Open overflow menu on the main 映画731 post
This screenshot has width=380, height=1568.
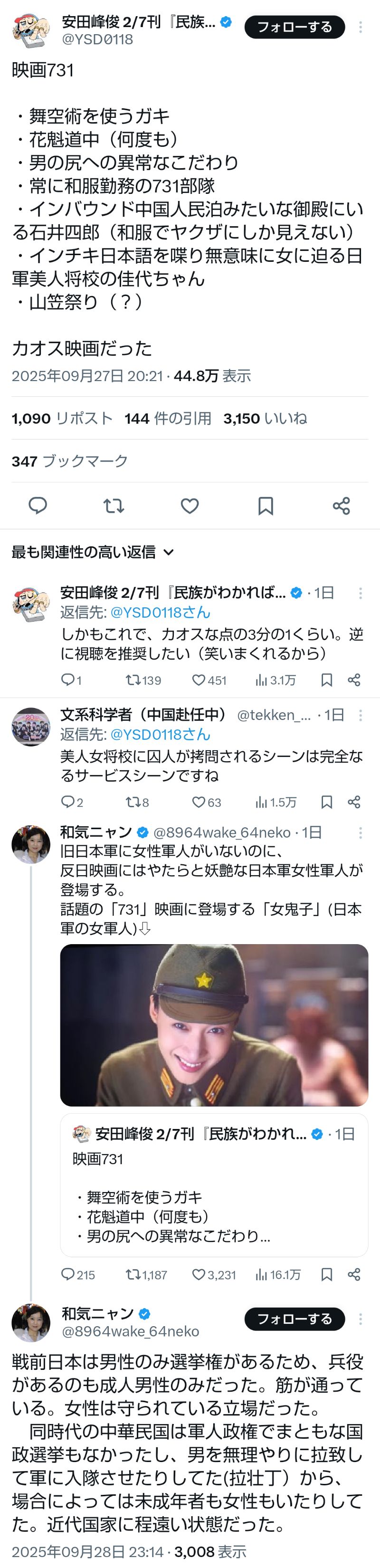361,28
